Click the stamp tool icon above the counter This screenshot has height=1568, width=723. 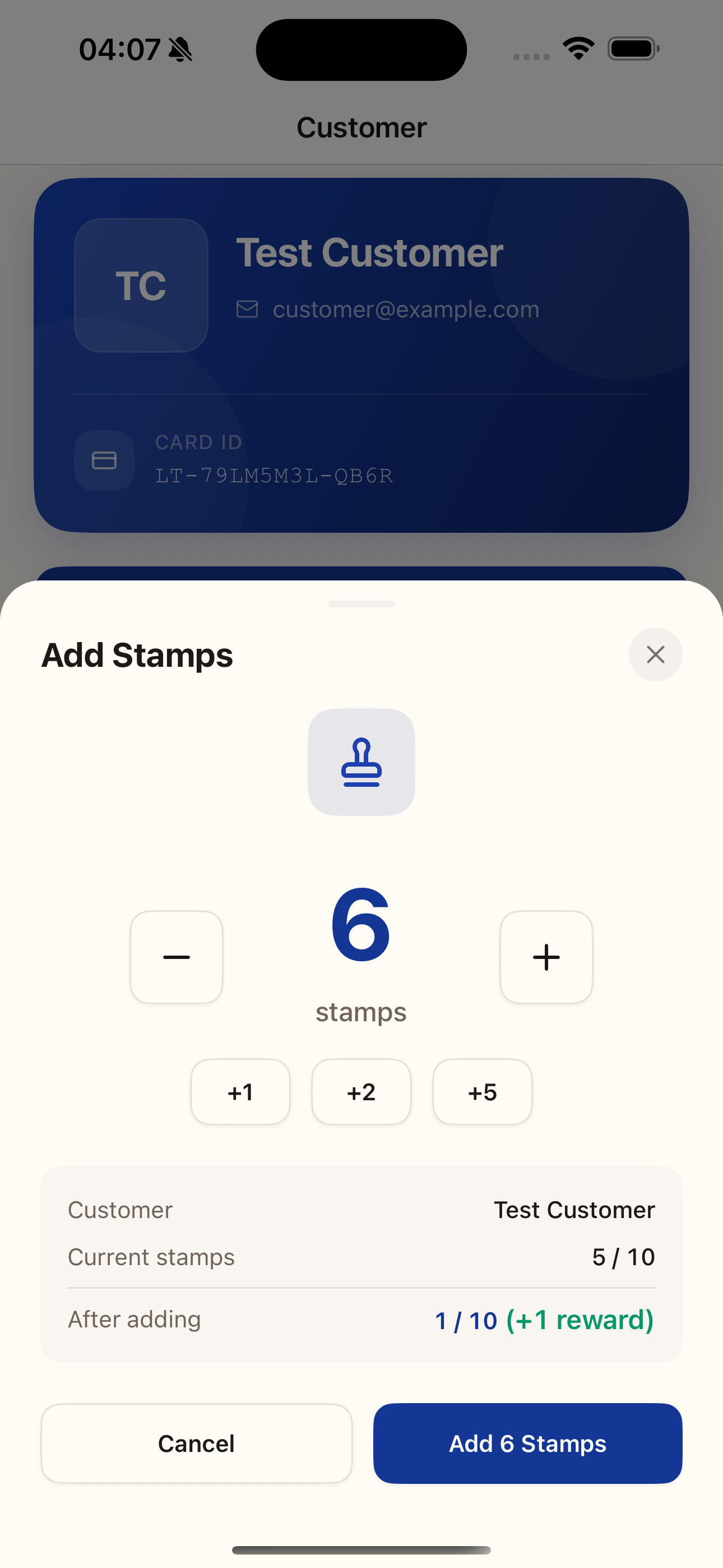pos(361,762)
